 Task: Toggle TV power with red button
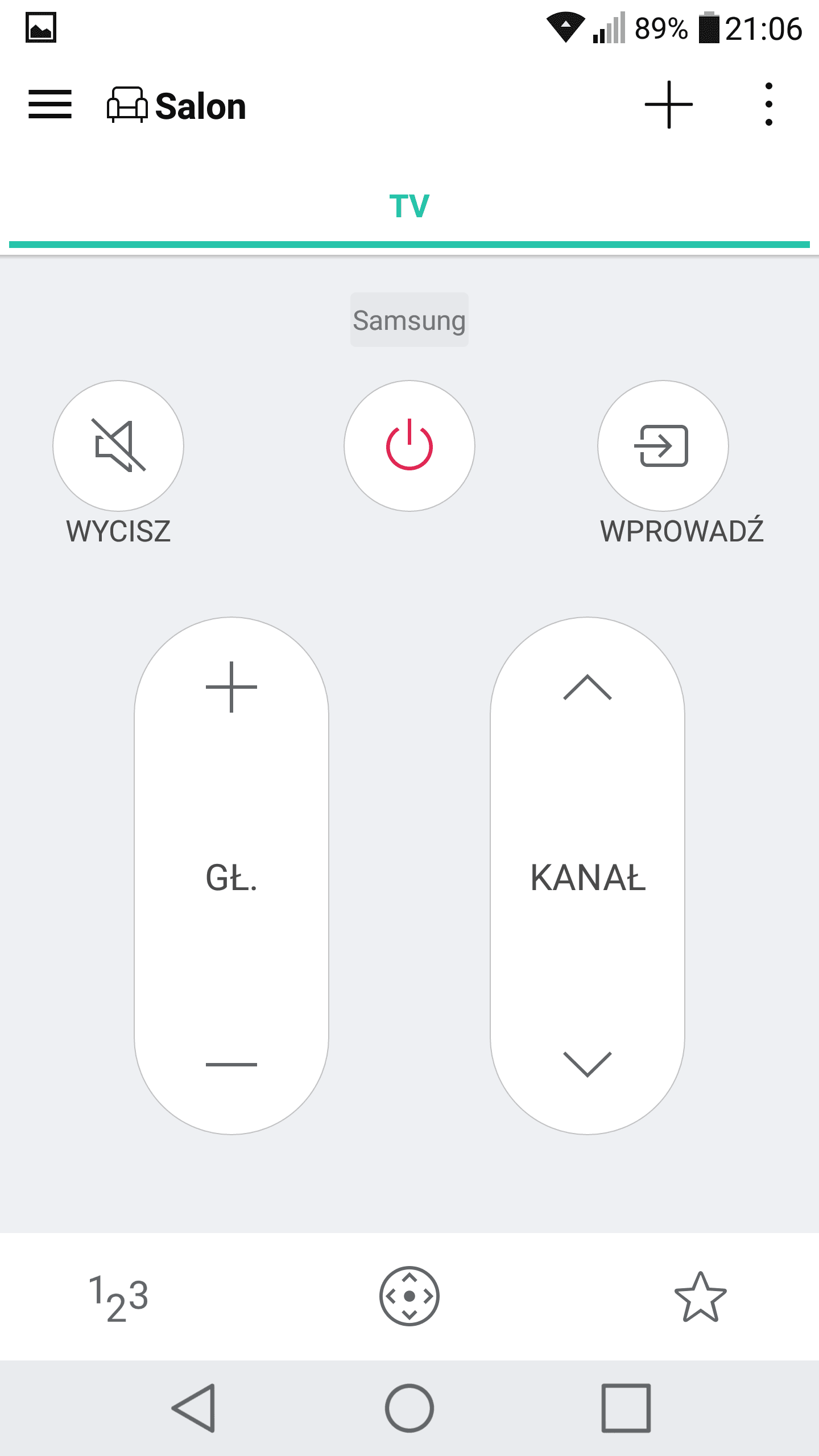coord(409,446)
